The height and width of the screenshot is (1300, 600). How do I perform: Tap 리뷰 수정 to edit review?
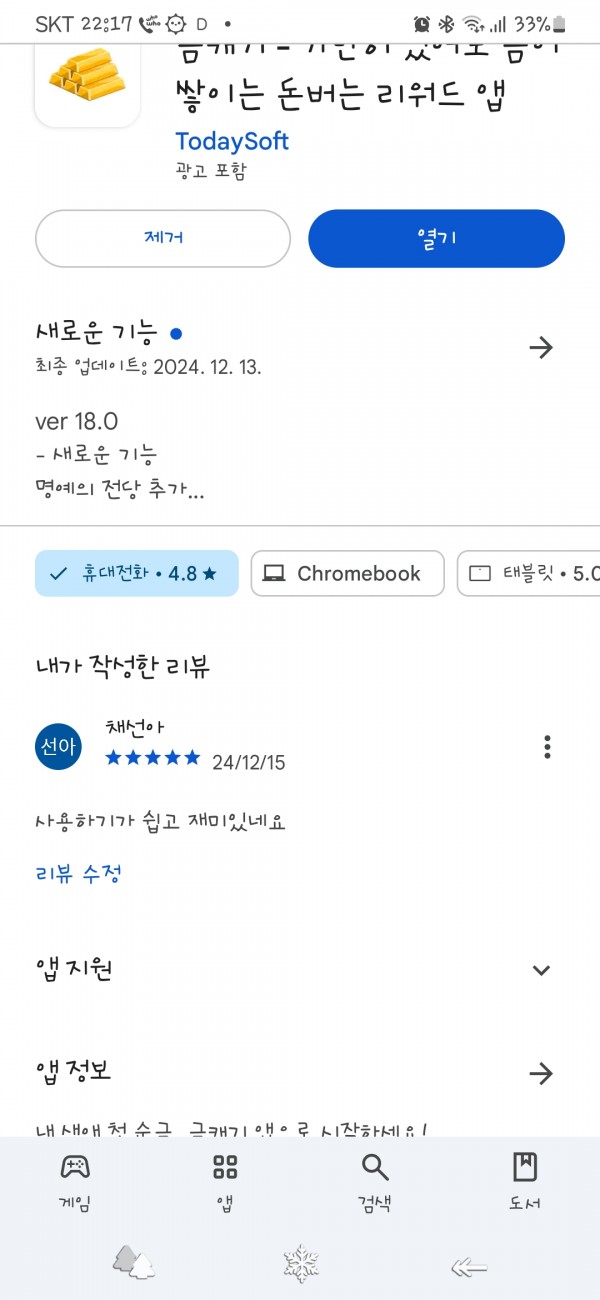point(79,873)
